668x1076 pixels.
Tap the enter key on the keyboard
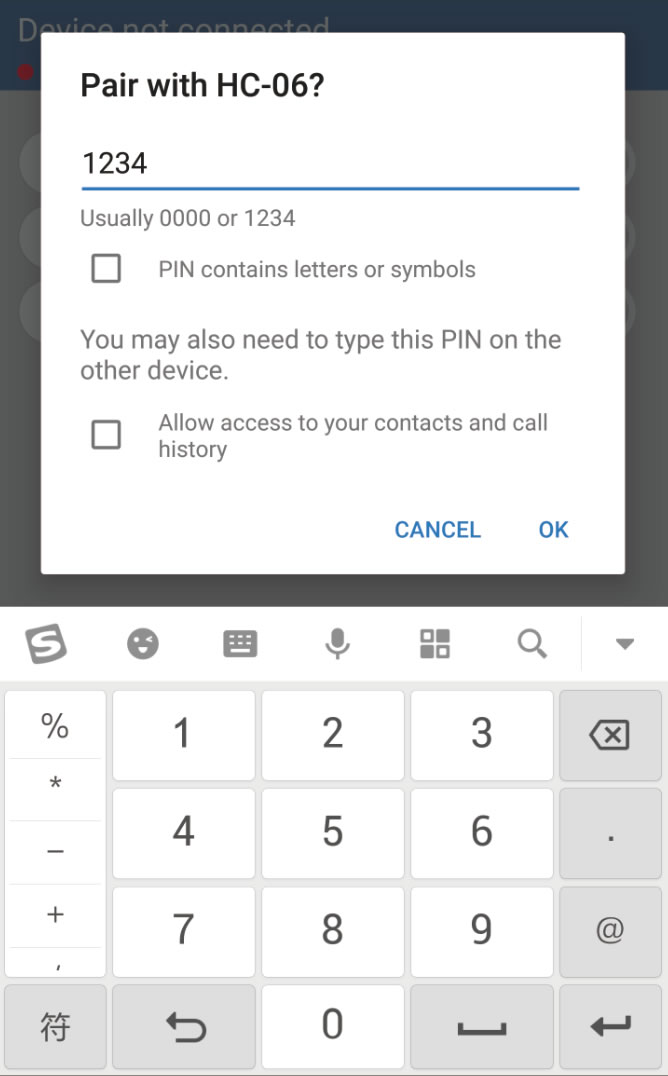[x=610, y=1027]
